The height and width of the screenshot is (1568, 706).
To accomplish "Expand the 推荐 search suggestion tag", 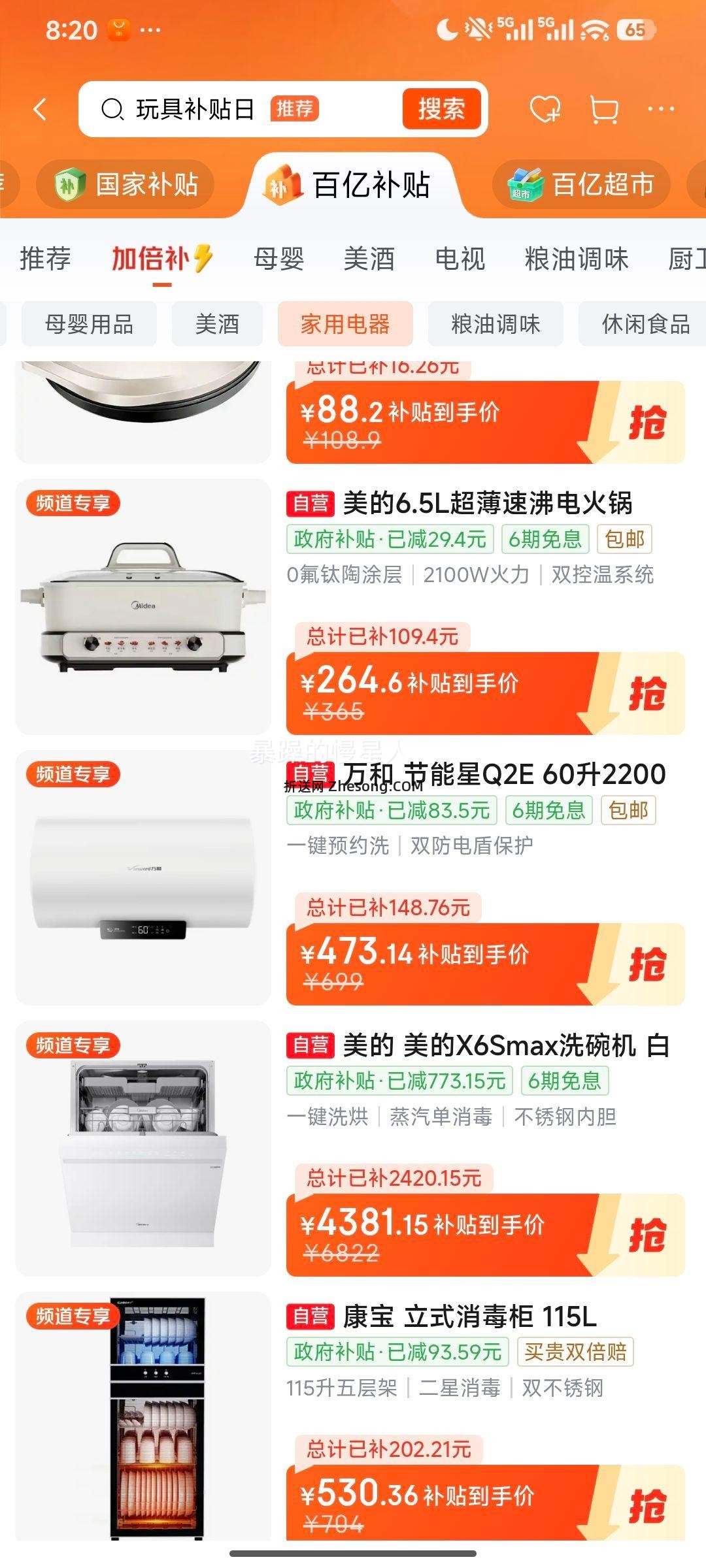I will click(295, 109).
